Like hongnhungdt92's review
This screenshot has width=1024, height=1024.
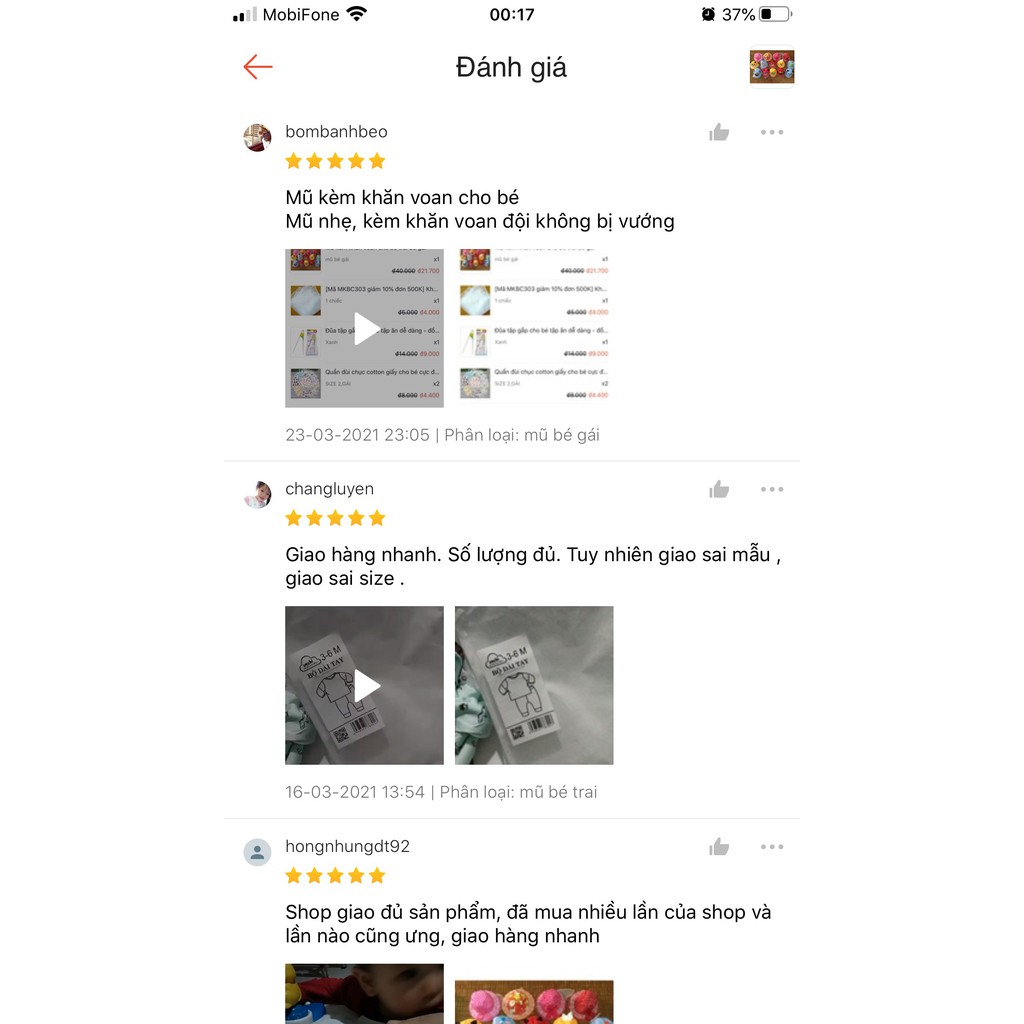click(719, 847)
